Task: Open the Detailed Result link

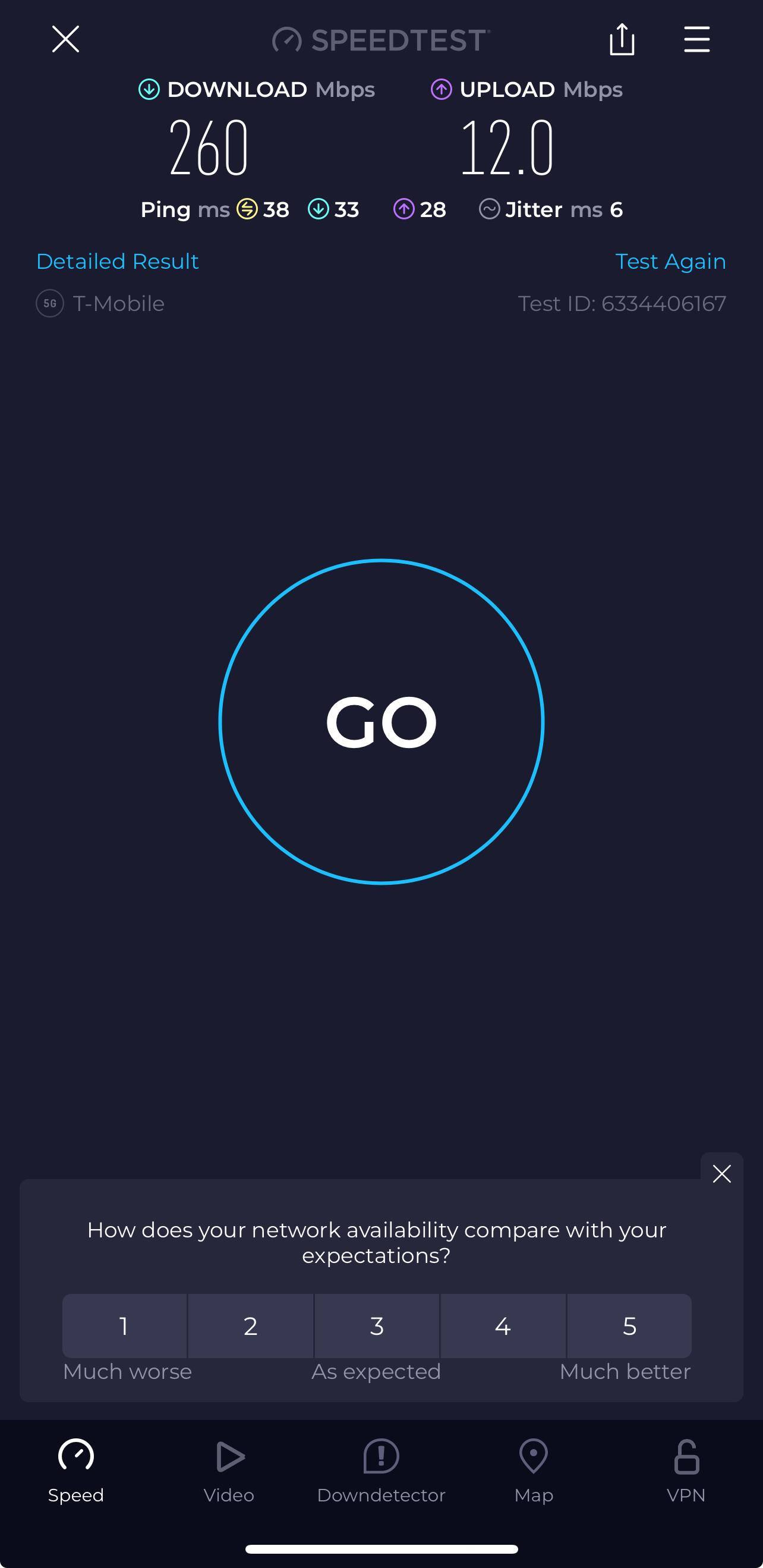Action: tap(118, 261)
